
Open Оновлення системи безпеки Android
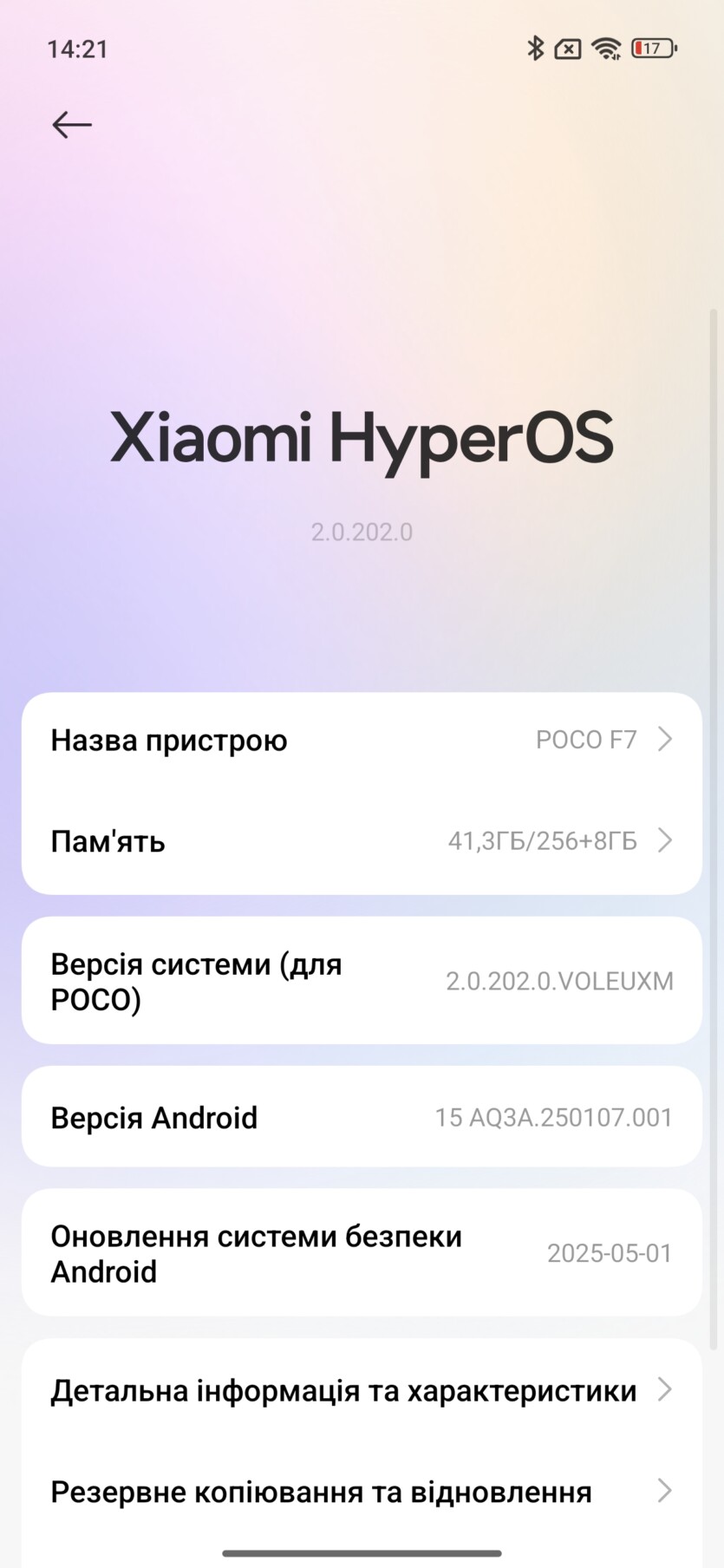pos(362,1253)
